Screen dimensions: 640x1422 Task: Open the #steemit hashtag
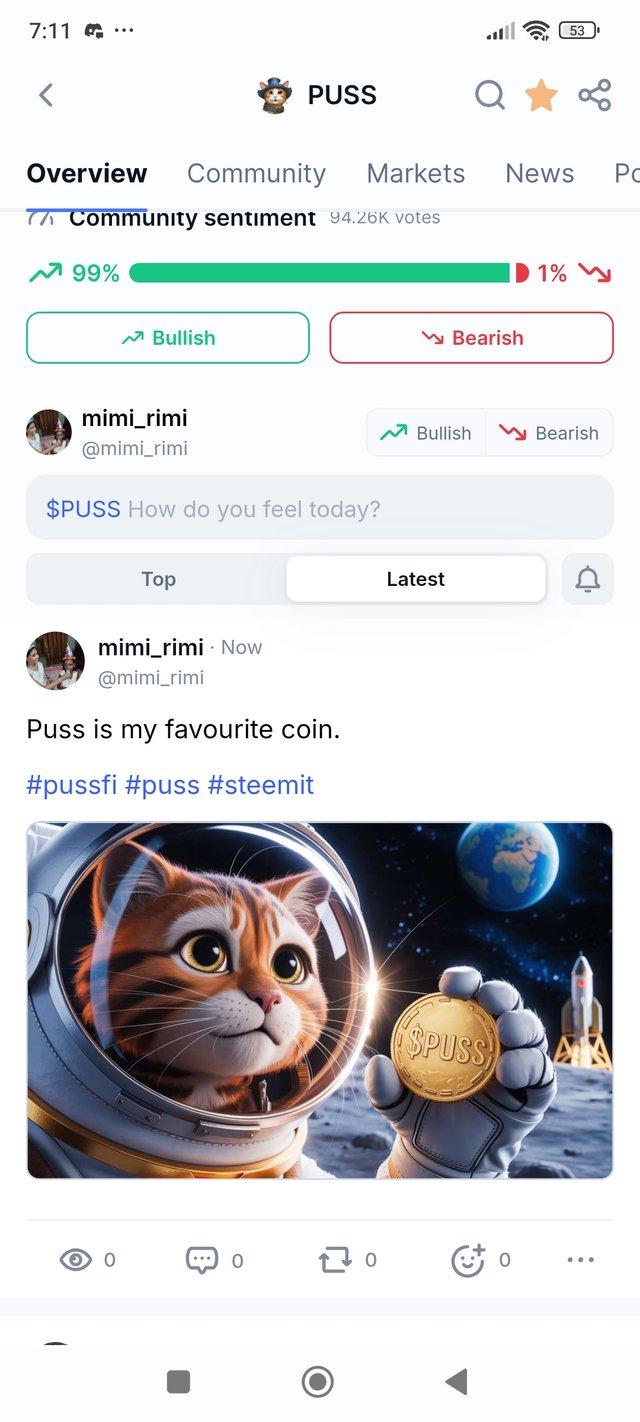[x=260, y=785]
